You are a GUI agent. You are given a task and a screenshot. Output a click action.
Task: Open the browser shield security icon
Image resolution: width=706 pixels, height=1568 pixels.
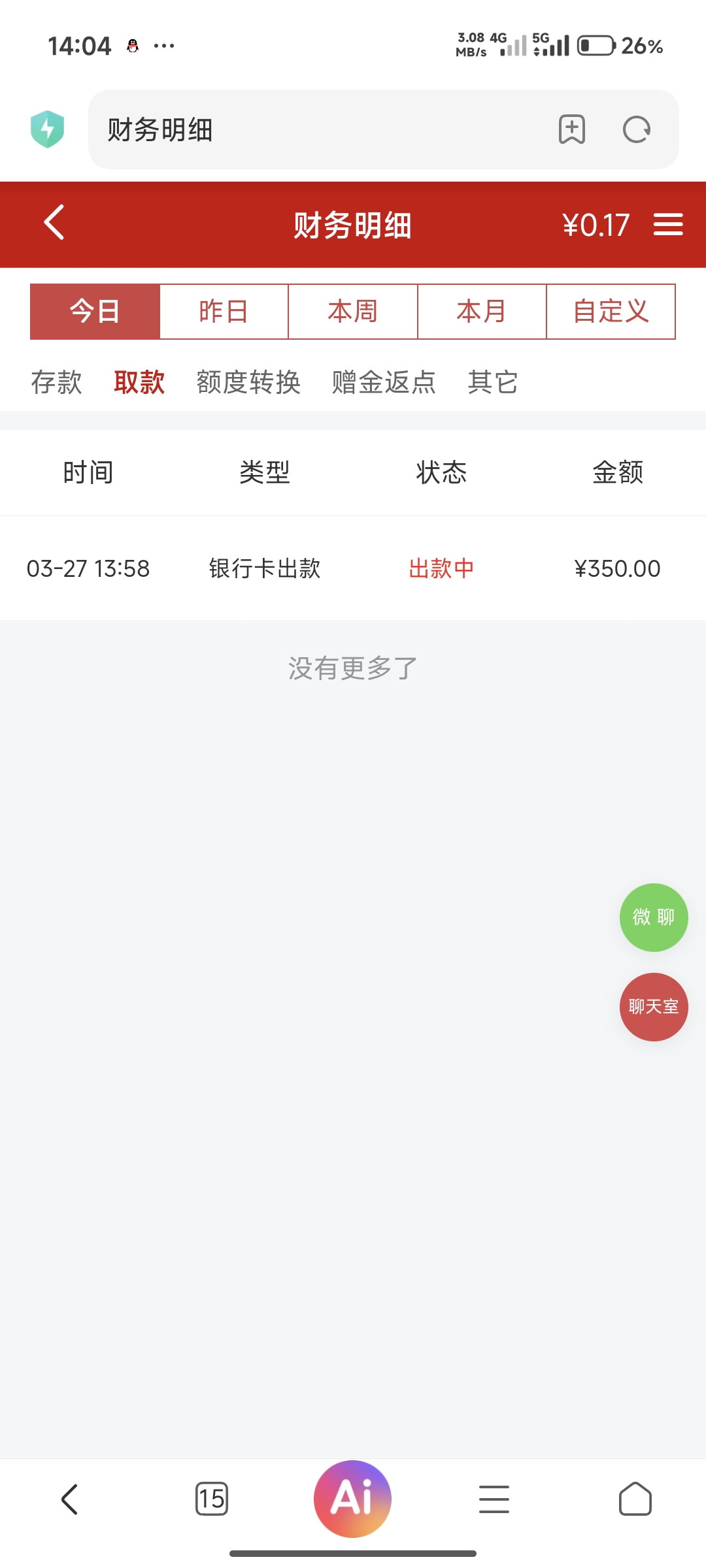click(48, 129)
